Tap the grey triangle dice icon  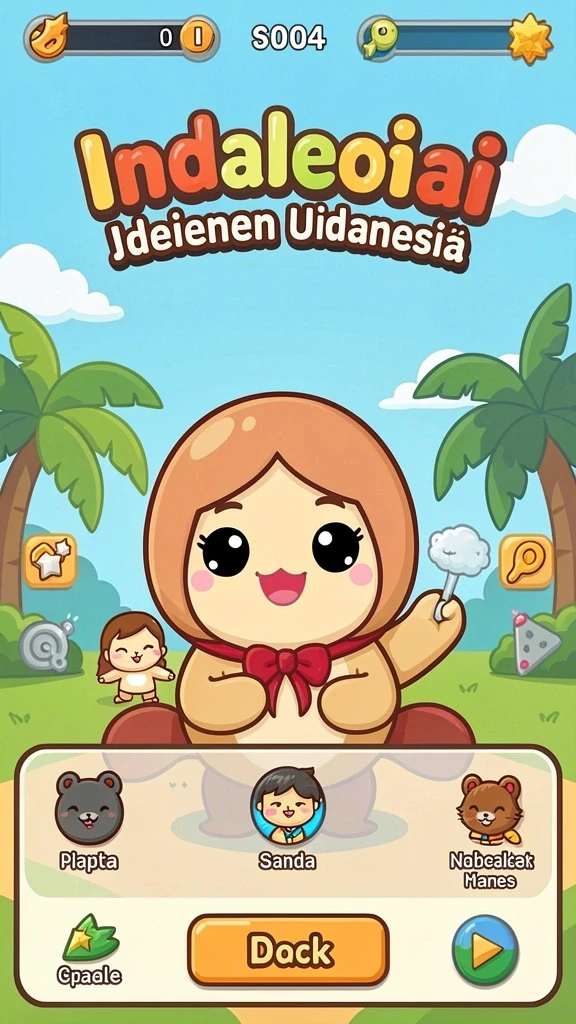[534, 643]
